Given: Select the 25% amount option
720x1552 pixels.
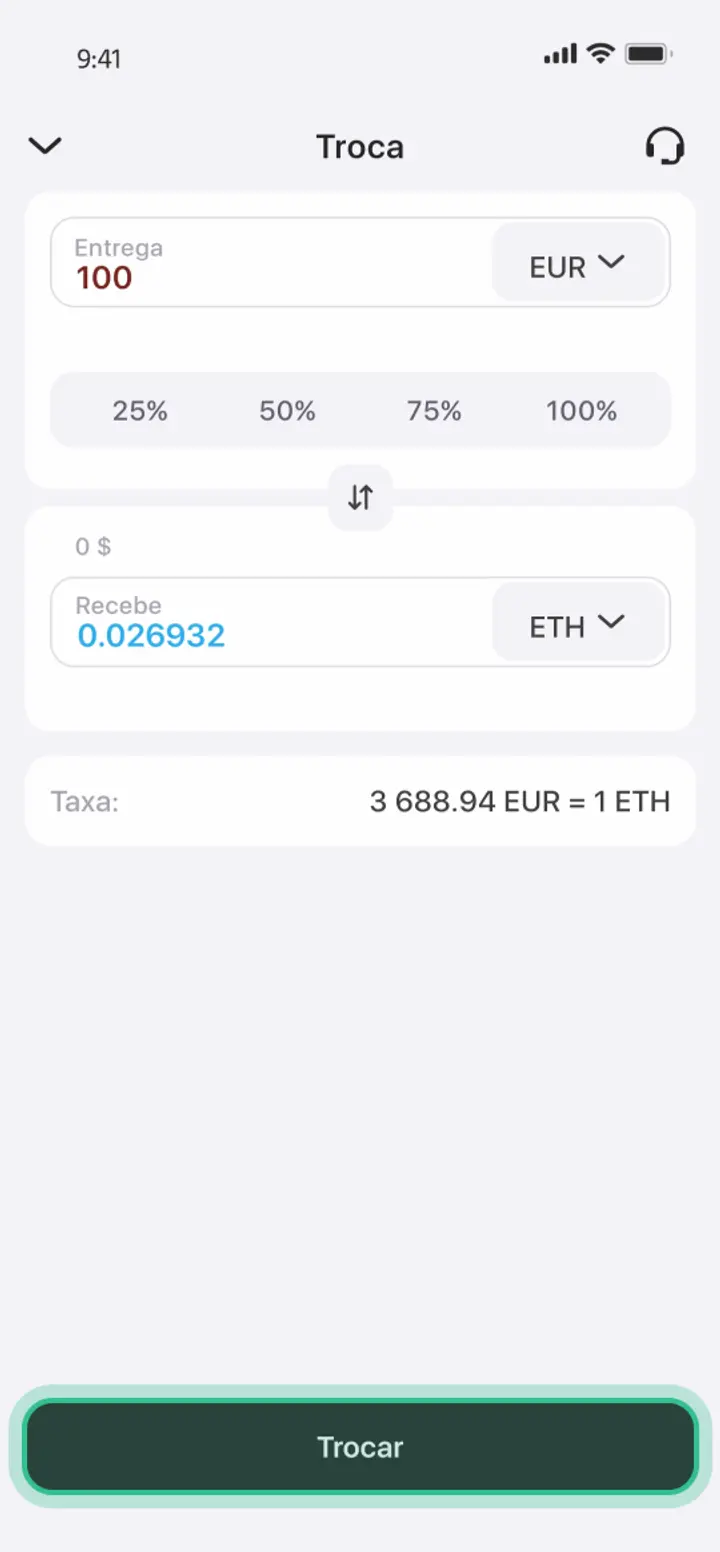Looking at the screenshot, I should (x=141, y=410).
